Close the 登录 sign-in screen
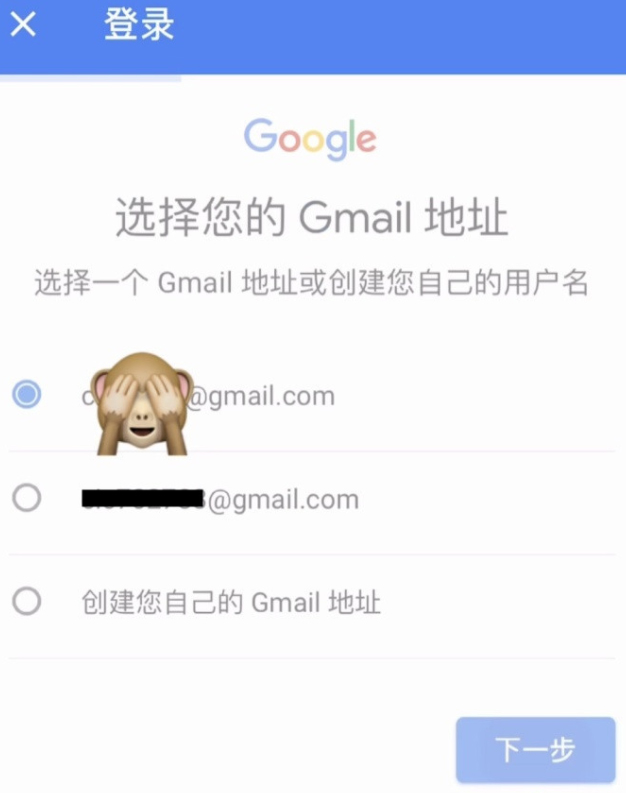 click(x=24, y=25)
